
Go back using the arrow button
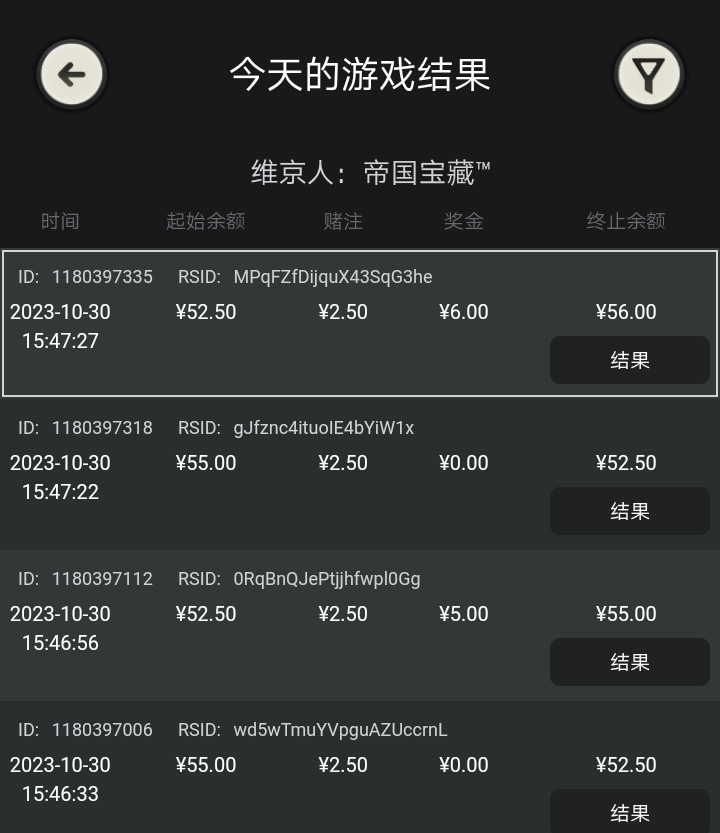tap(72, 74)
